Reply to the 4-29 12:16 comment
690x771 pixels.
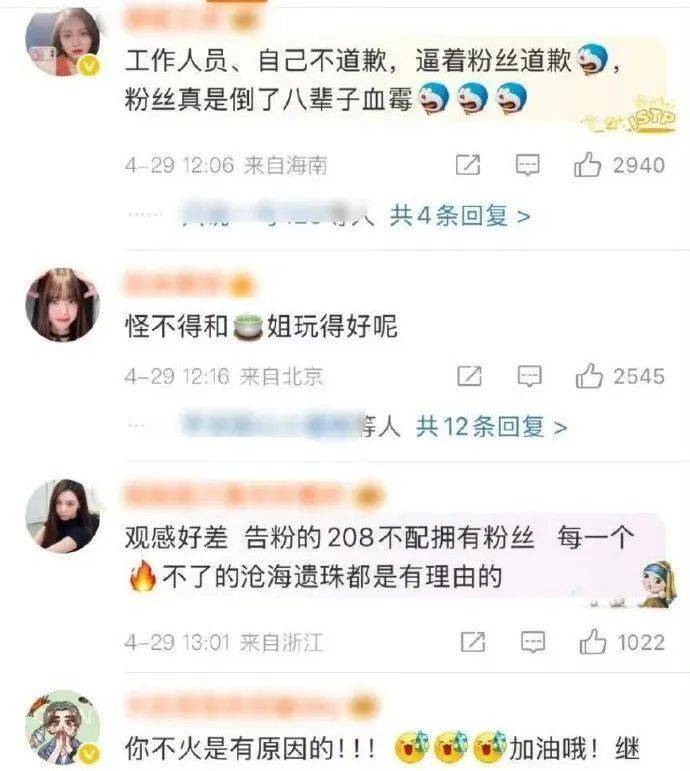coord(527,376)
